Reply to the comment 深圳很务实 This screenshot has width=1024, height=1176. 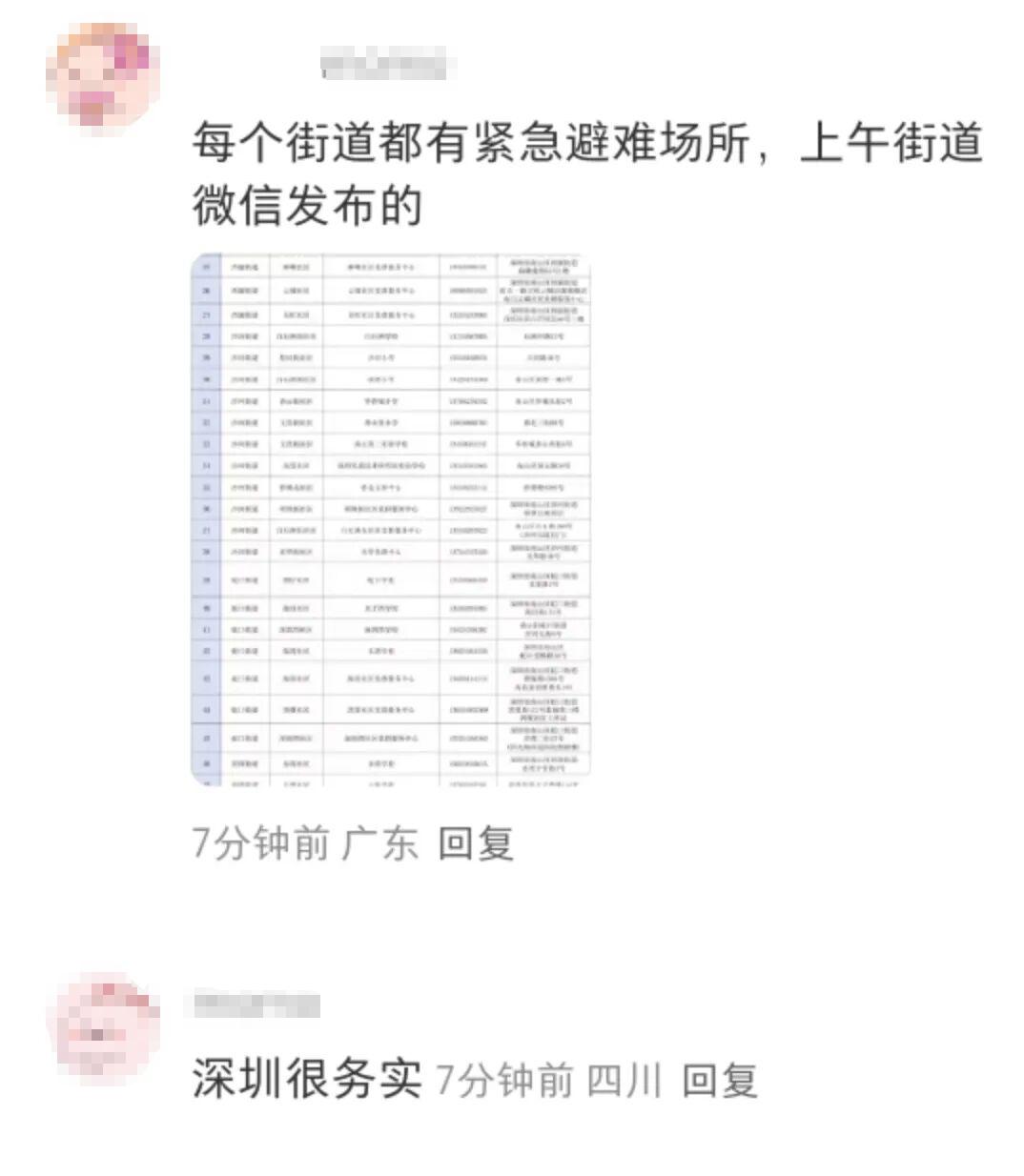tap(720, 1080)
